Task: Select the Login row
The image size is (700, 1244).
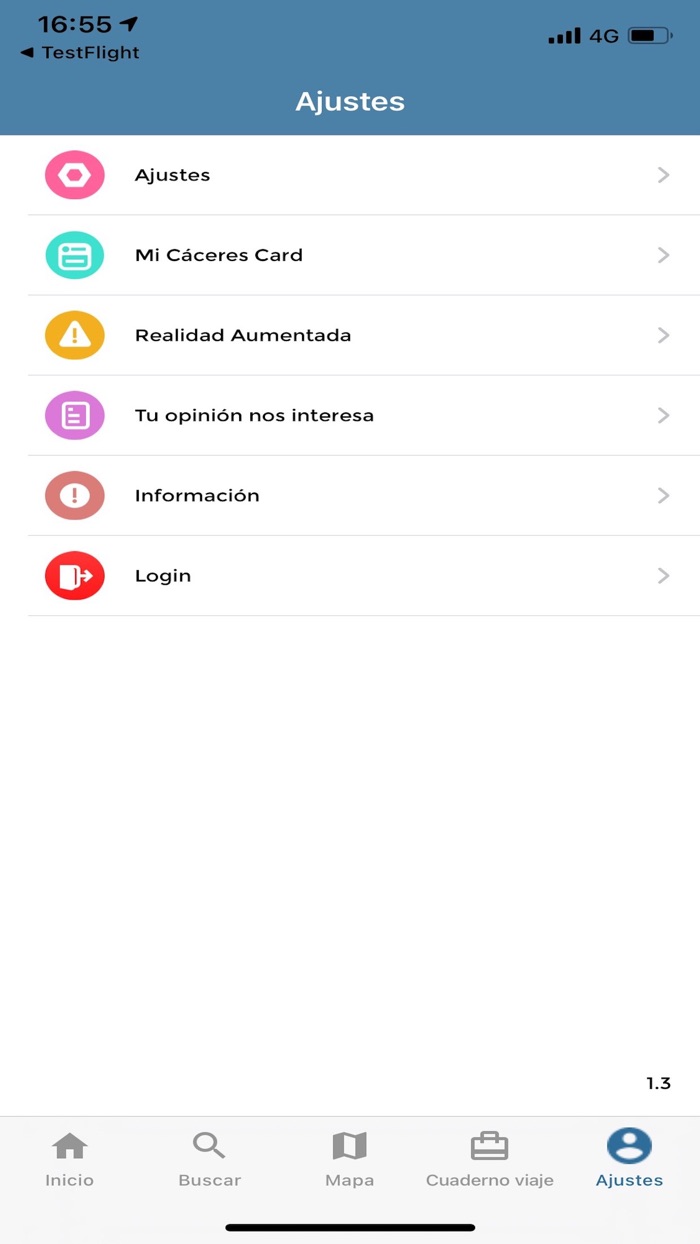Action: (x=350, y=576)
